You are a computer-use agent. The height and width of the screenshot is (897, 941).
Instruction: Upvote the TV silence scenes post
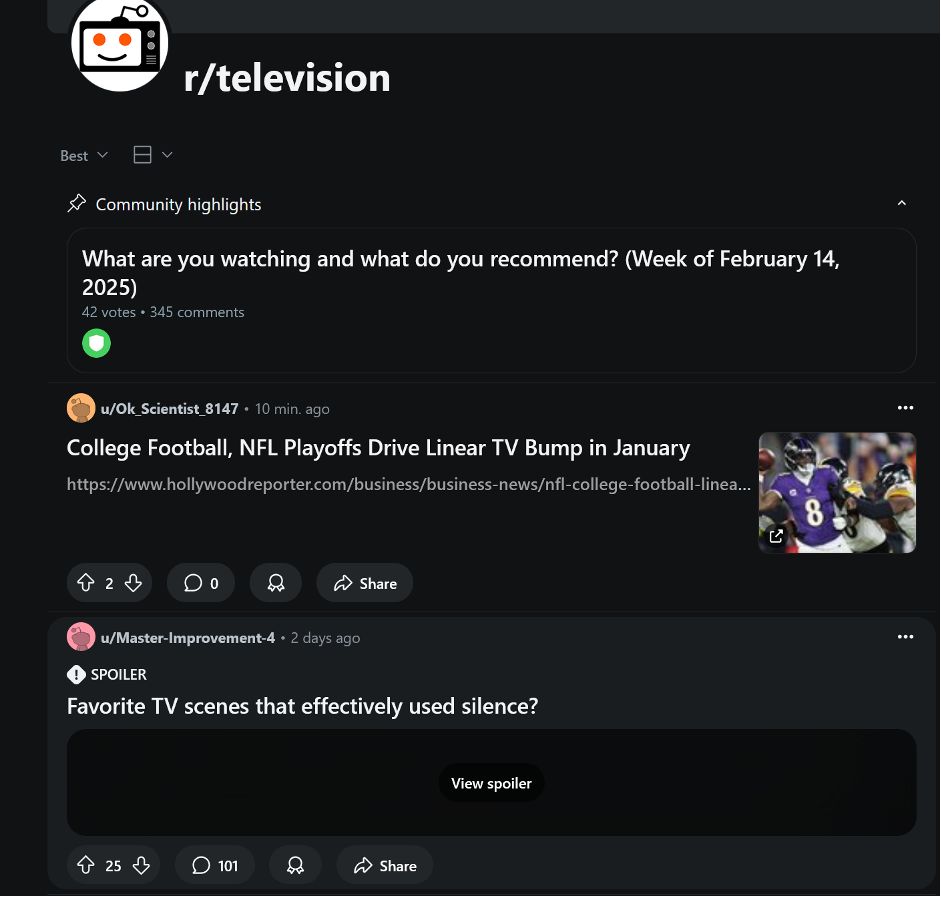[86, 865]
